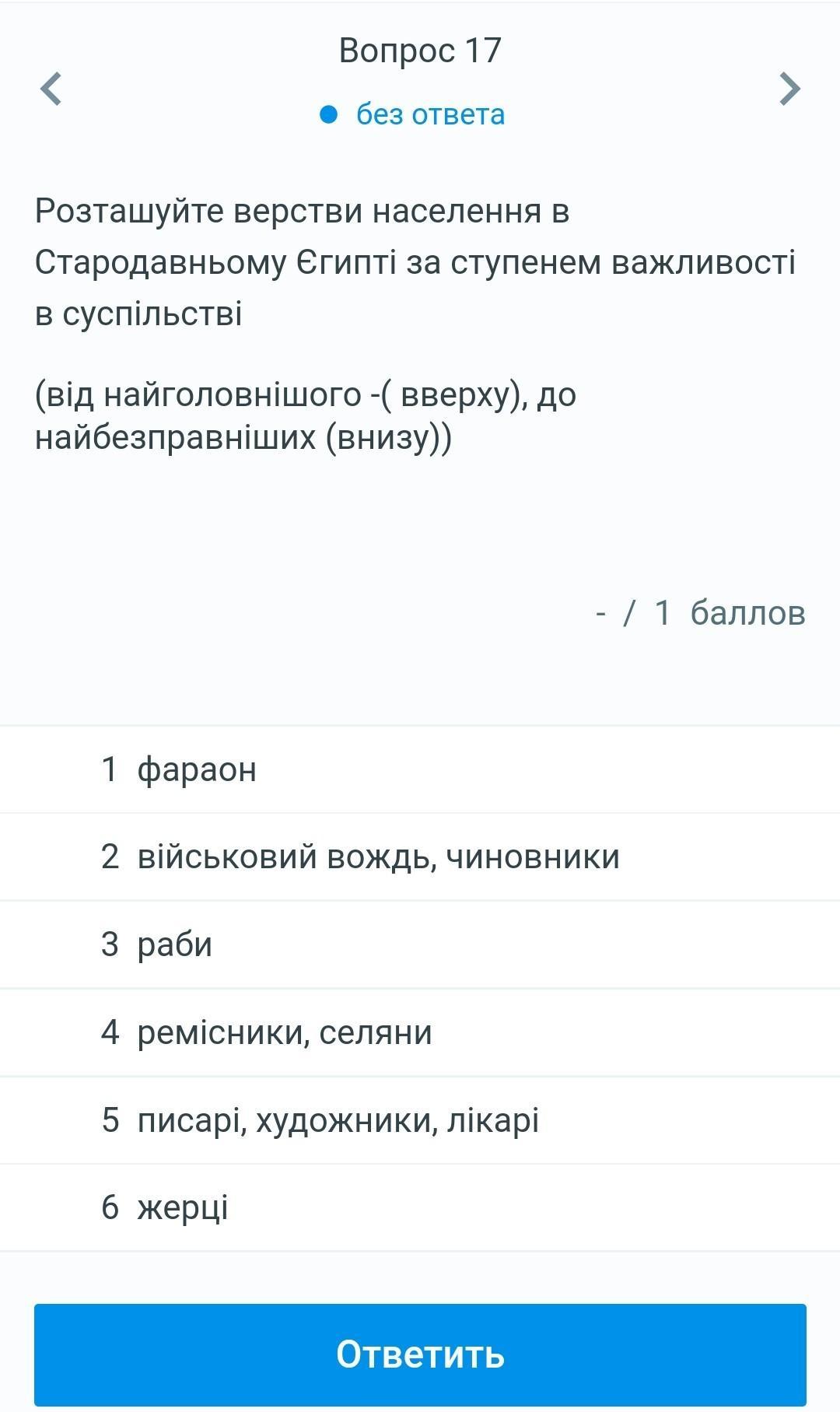Tap the жерці answer row

(x=420, y=1208)
